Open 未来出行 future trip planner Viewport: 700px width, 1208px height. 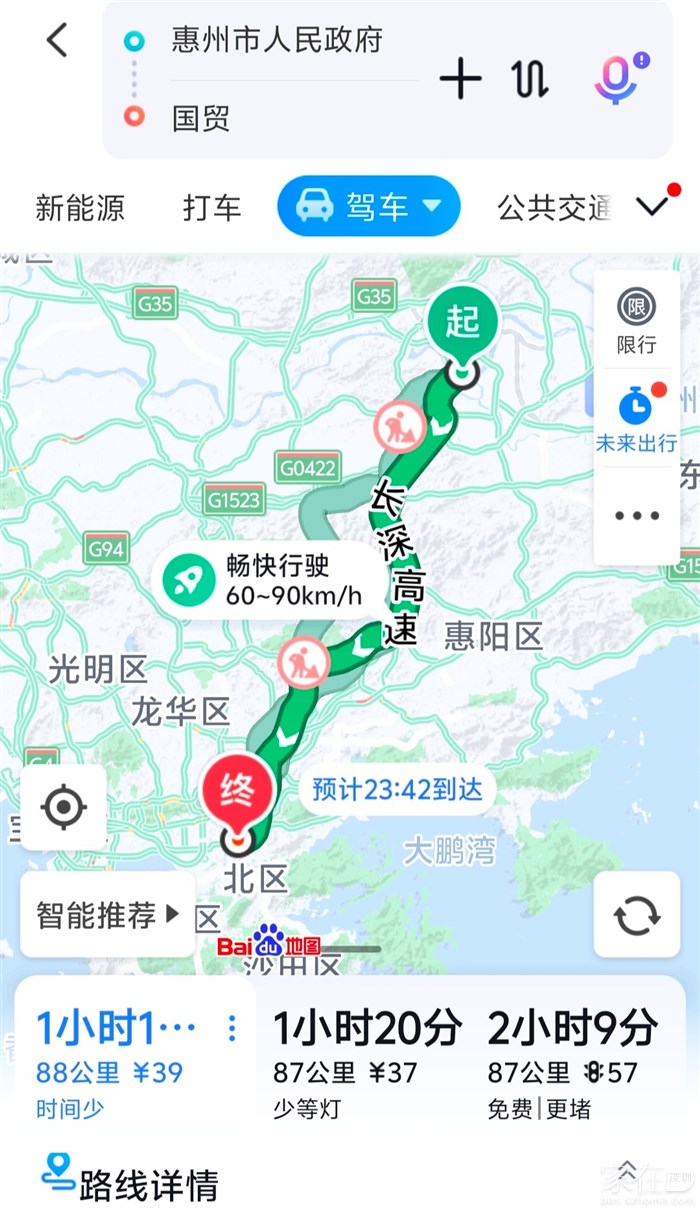click(636, 419)
